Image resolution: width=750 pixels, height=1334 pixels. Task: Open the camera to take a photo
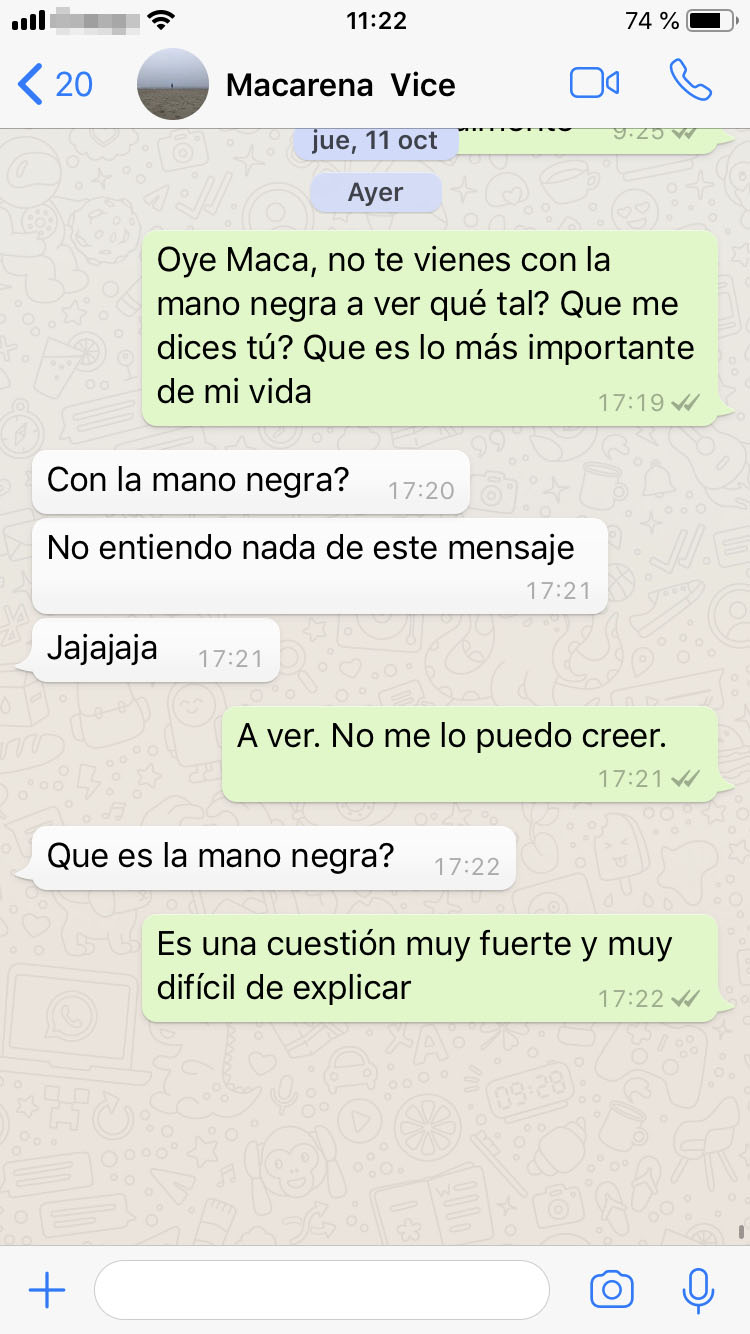coord(611,1290)
